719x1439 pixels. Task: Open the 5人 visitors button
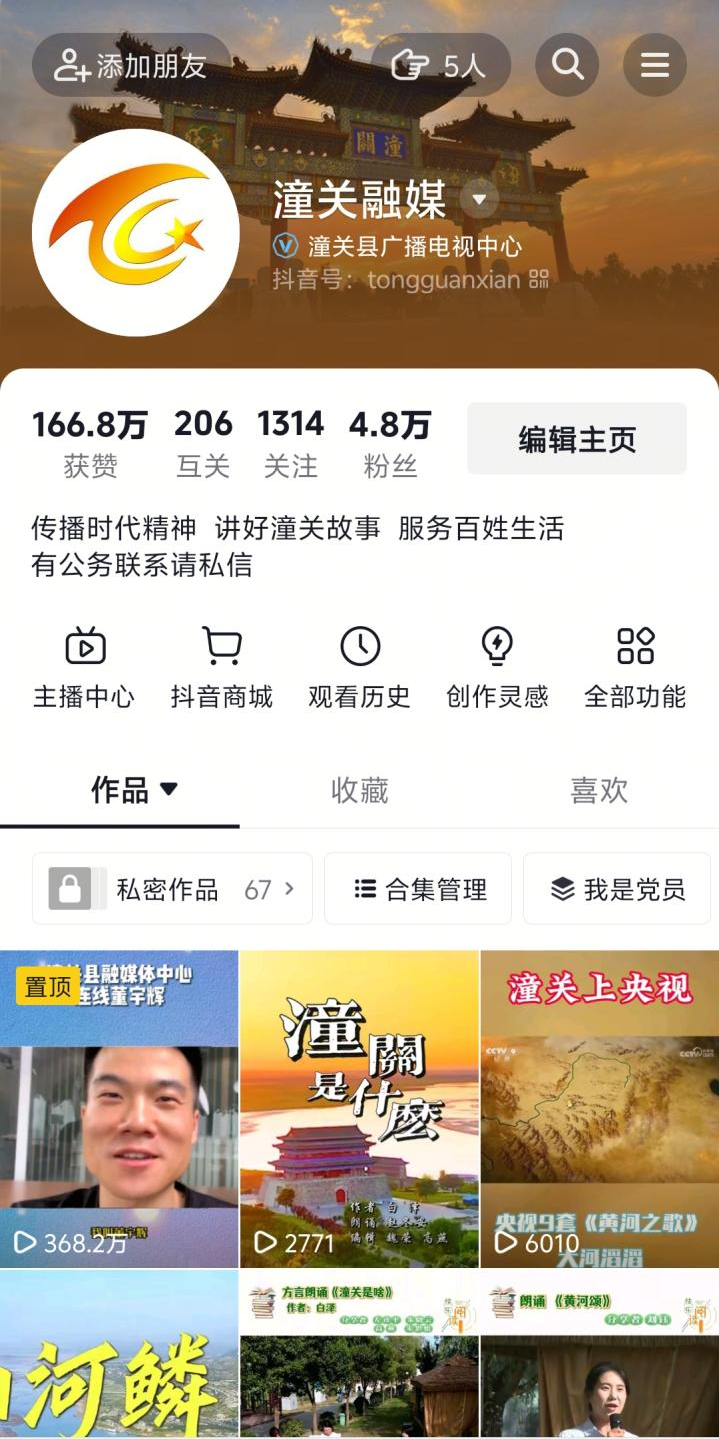440,66
